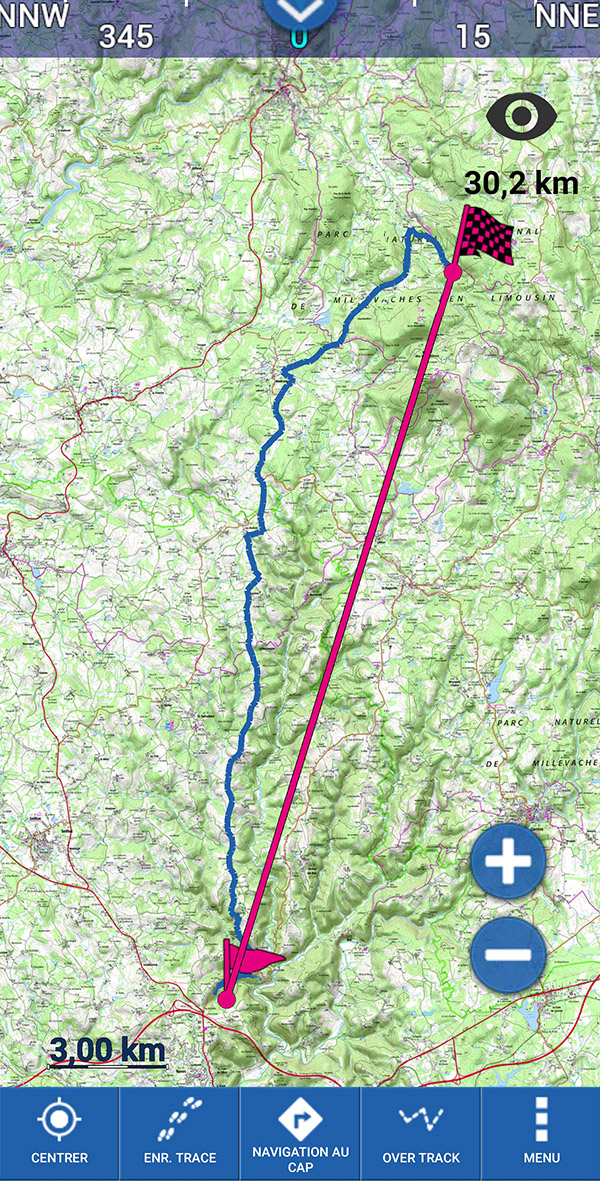Zoom out with the minus button

pyautogui.click(x=508, y=954)
